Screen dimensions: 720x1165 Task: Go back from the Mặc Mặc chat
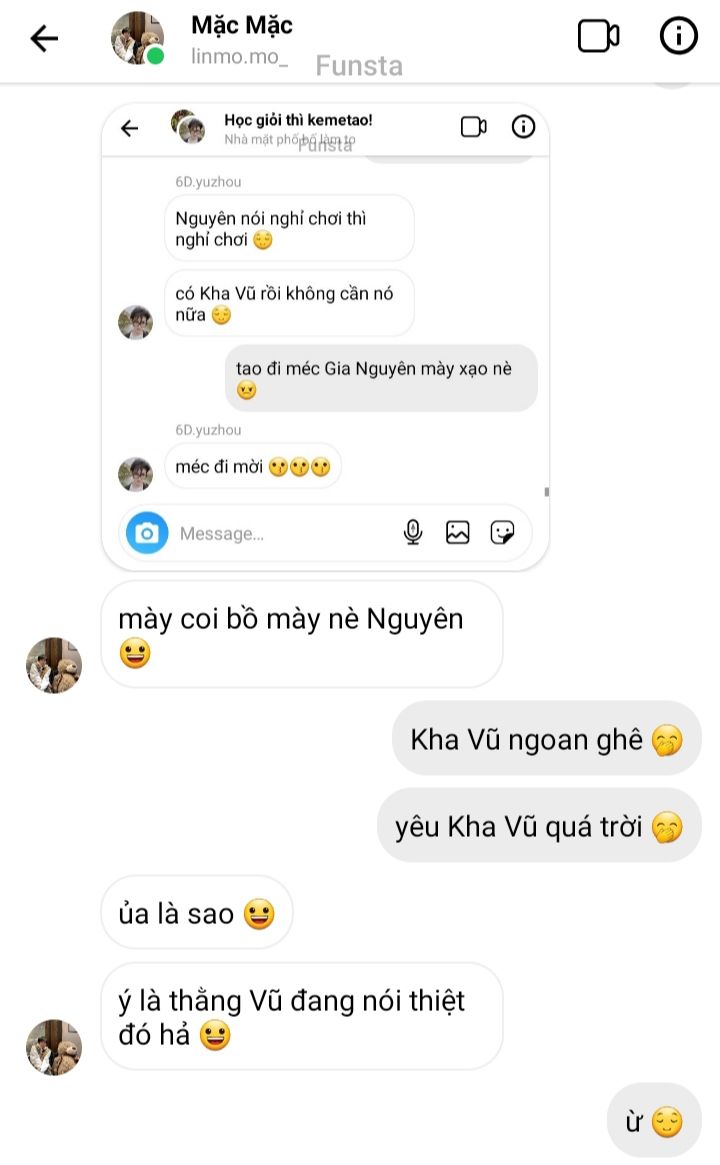[44, 38]
